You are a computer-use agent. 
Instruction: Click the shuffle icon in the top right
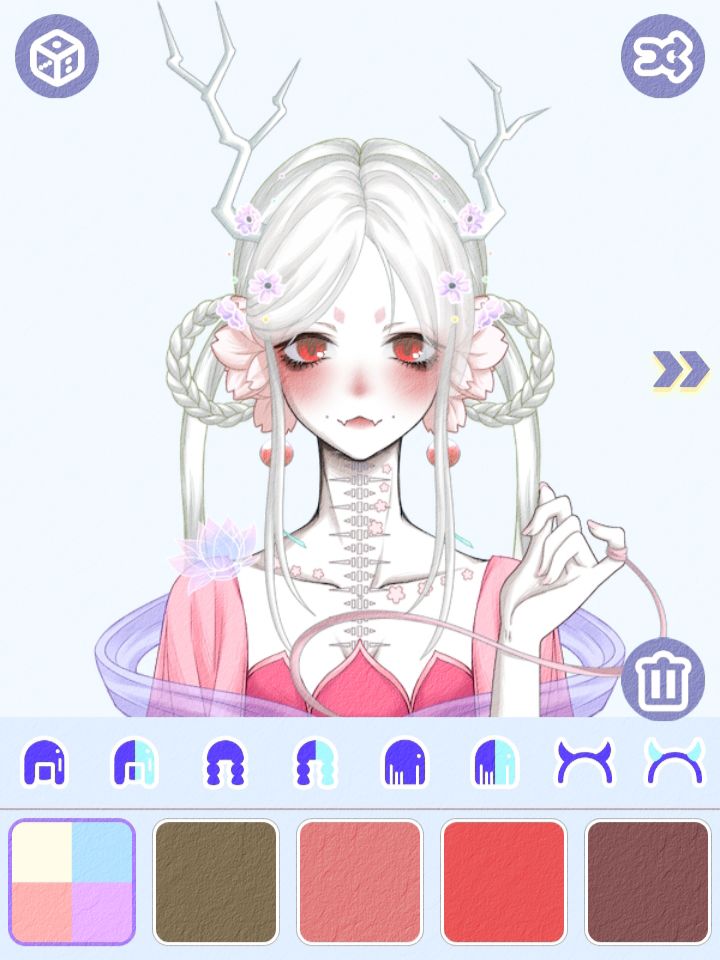664,57
